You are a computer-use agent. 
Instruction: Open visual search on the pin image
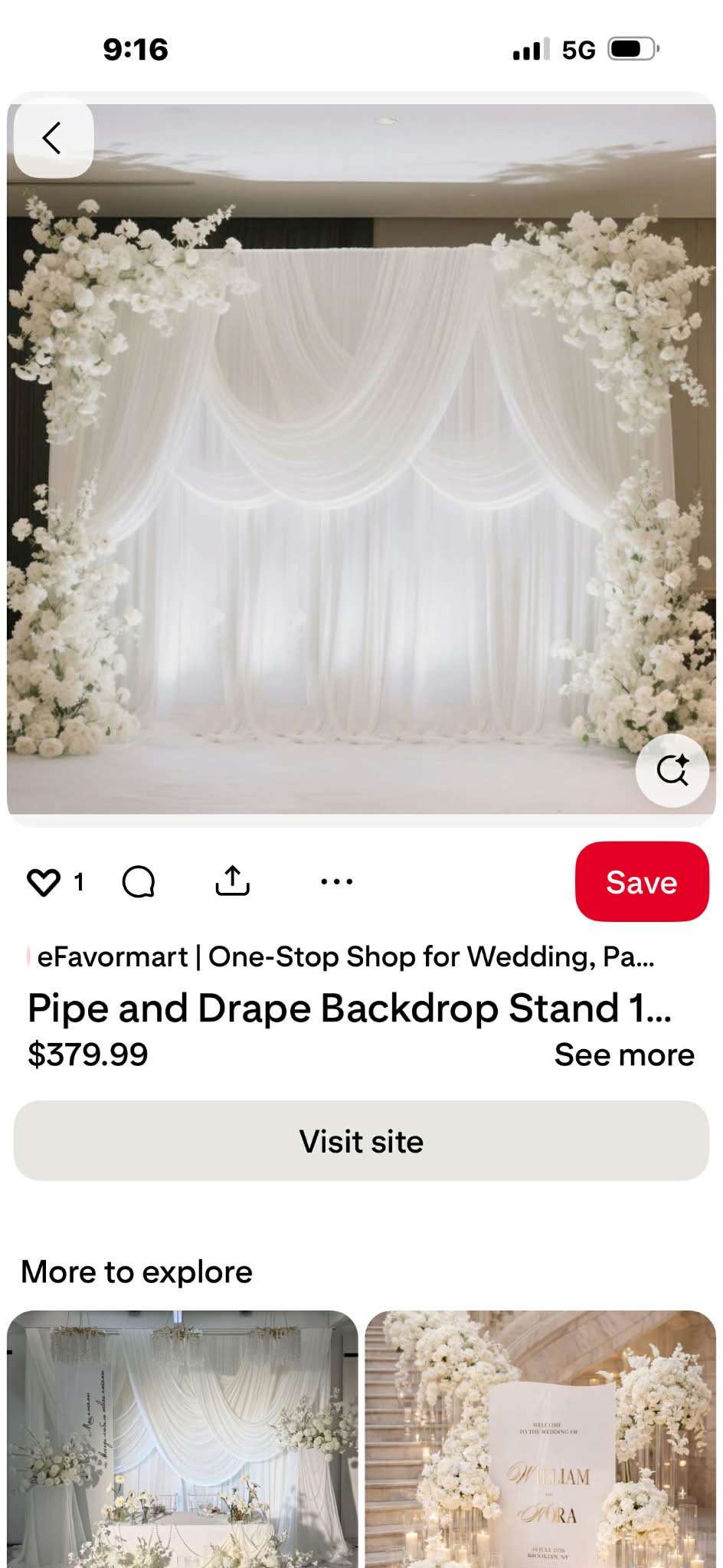click(x=672, y=769)
